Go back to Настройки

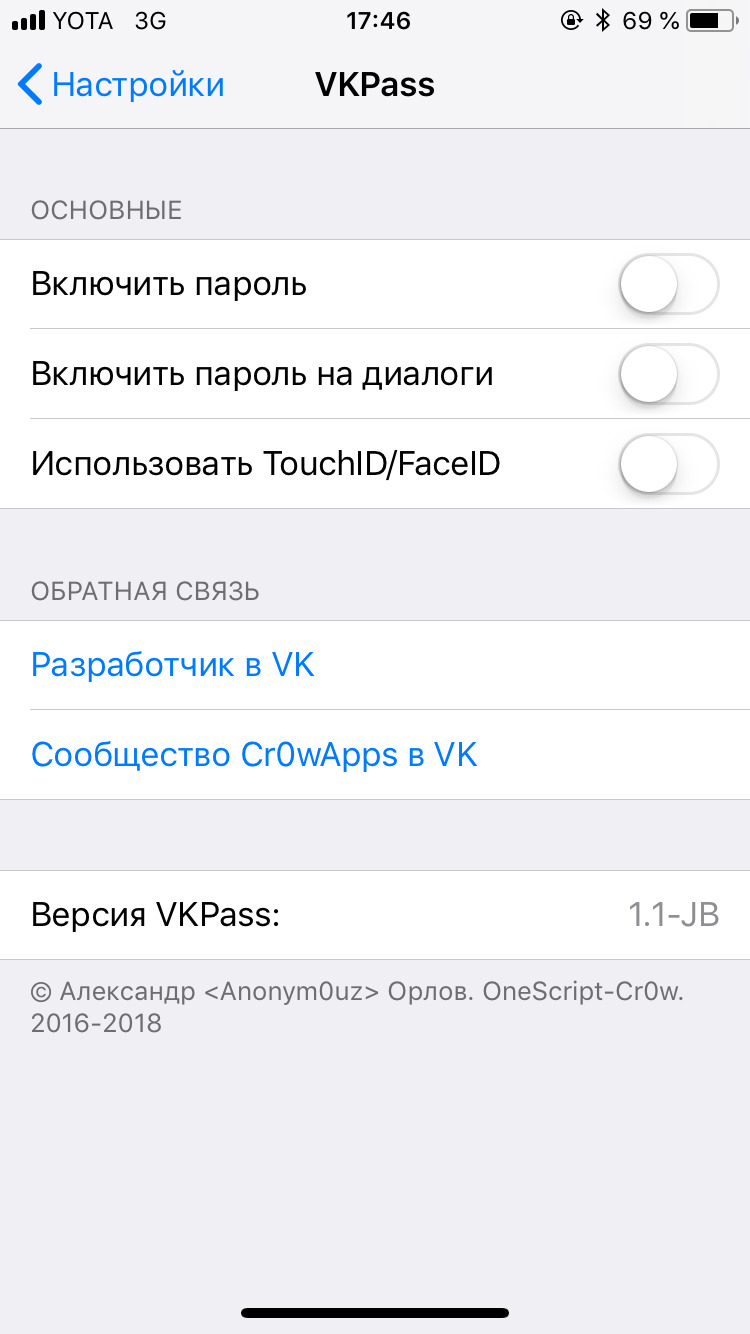(121, 85)
